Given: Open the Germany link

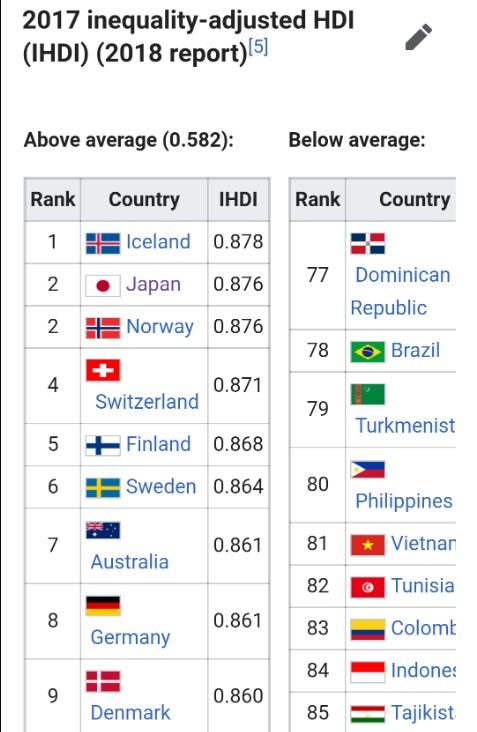Looking at the screenshot, I should 130,637.
